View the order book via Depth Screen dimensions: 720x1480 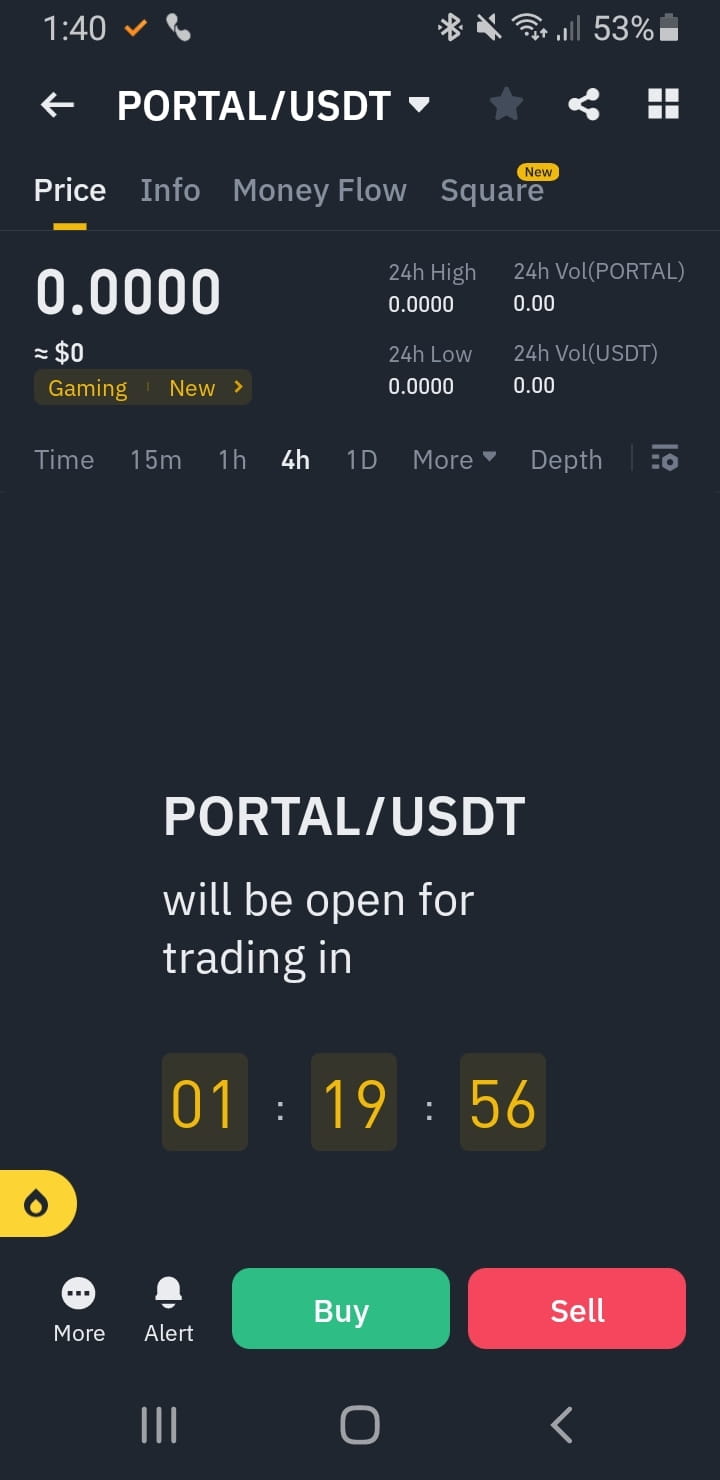(x=565, y=459)
